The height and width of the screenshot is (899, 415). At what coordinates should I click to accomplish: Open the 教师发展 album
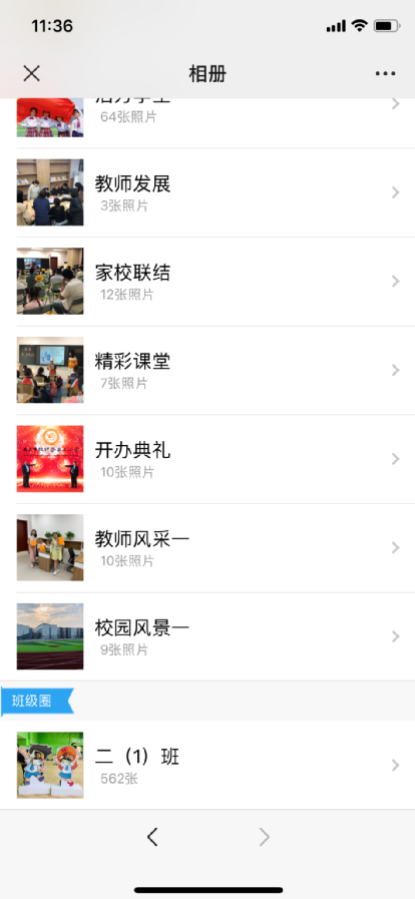(x=208, y=193)
